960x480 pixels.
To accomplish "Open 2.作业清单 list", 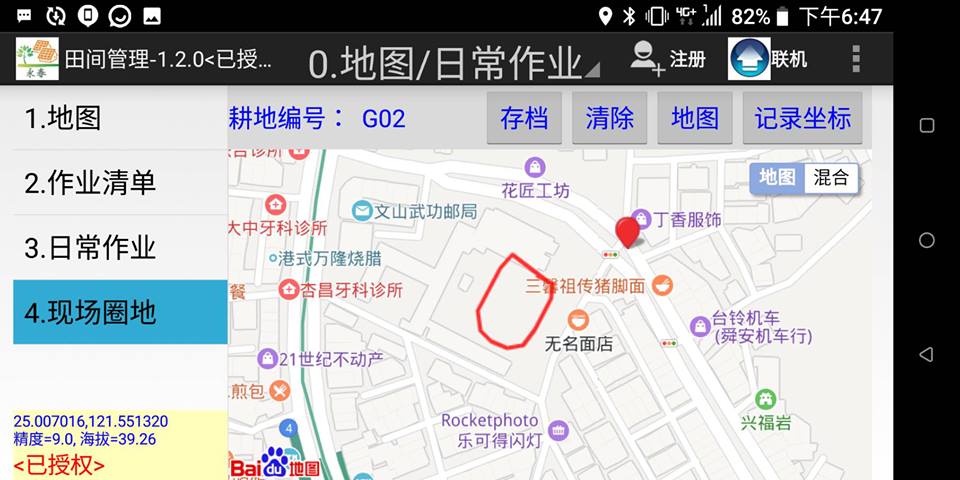I will coord(120,183).
